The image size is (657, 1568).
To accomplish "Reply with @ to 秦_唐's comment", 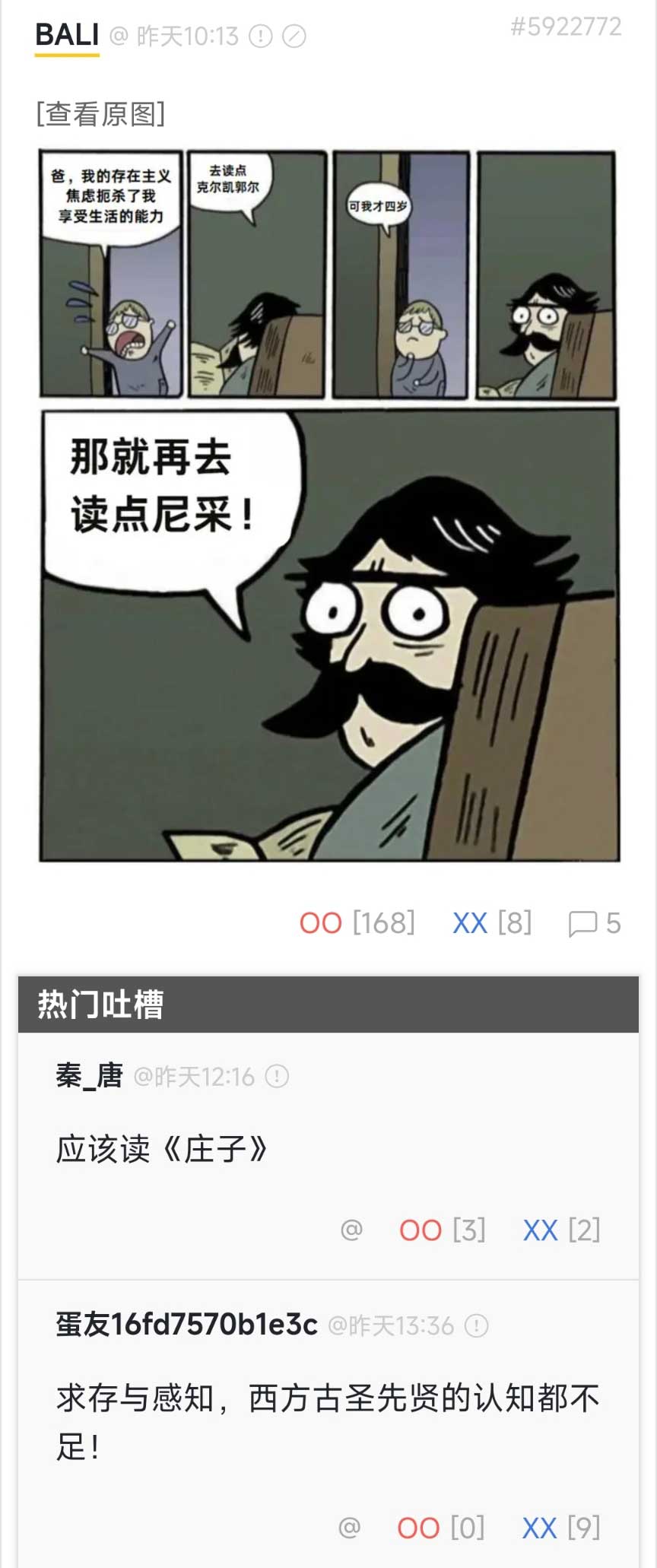I will [351, 1230].
